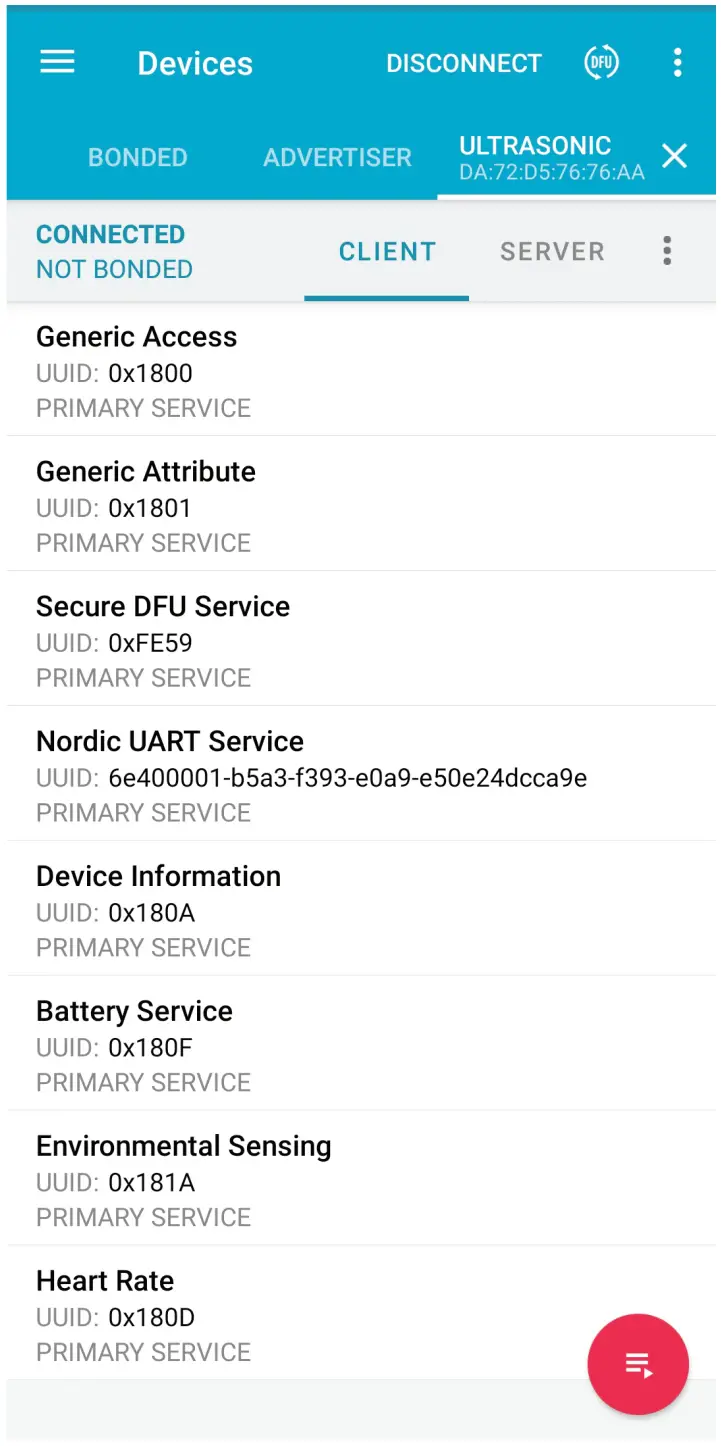The image size is (721, 1446).
Task: Switch to the BONDED tab
Action: point(138,157)
